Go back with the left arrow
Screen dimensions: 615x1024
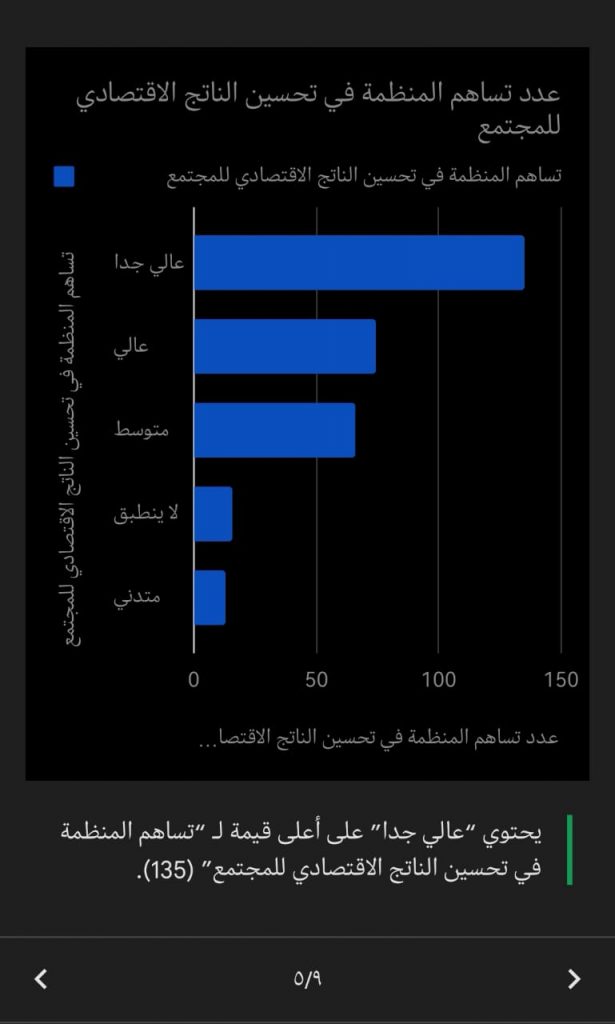coord(40,978)
